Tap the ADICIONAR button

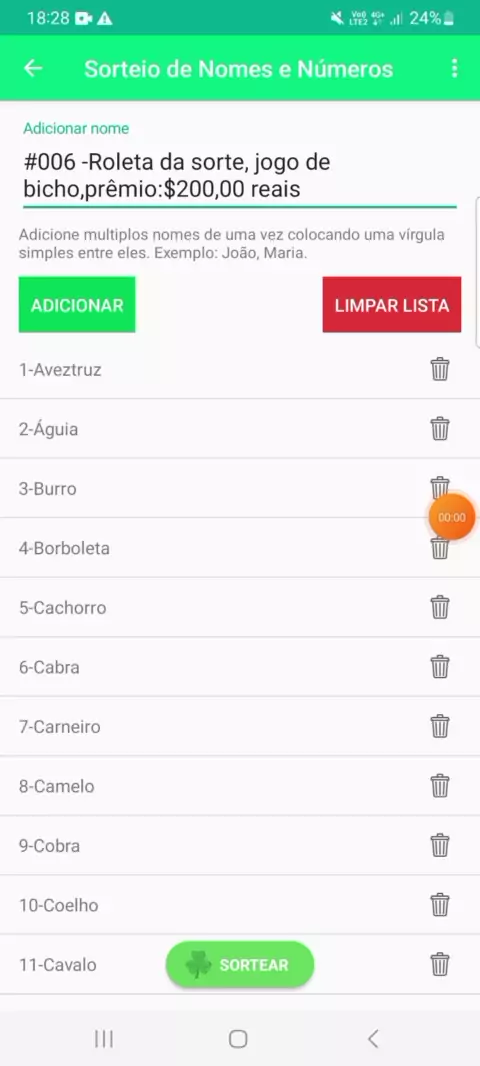pyautogui.click(x=77, y=305)
